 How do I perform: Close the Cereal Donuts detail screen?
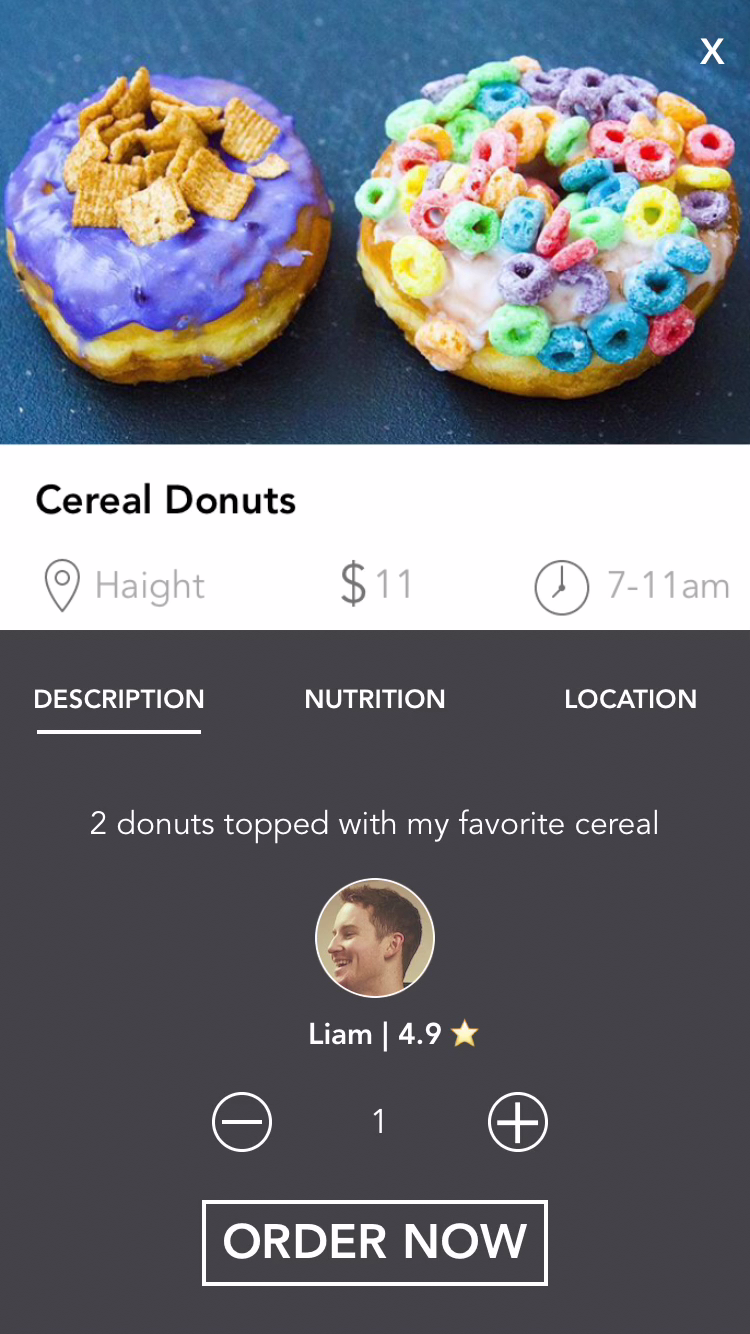pos(711,52)
